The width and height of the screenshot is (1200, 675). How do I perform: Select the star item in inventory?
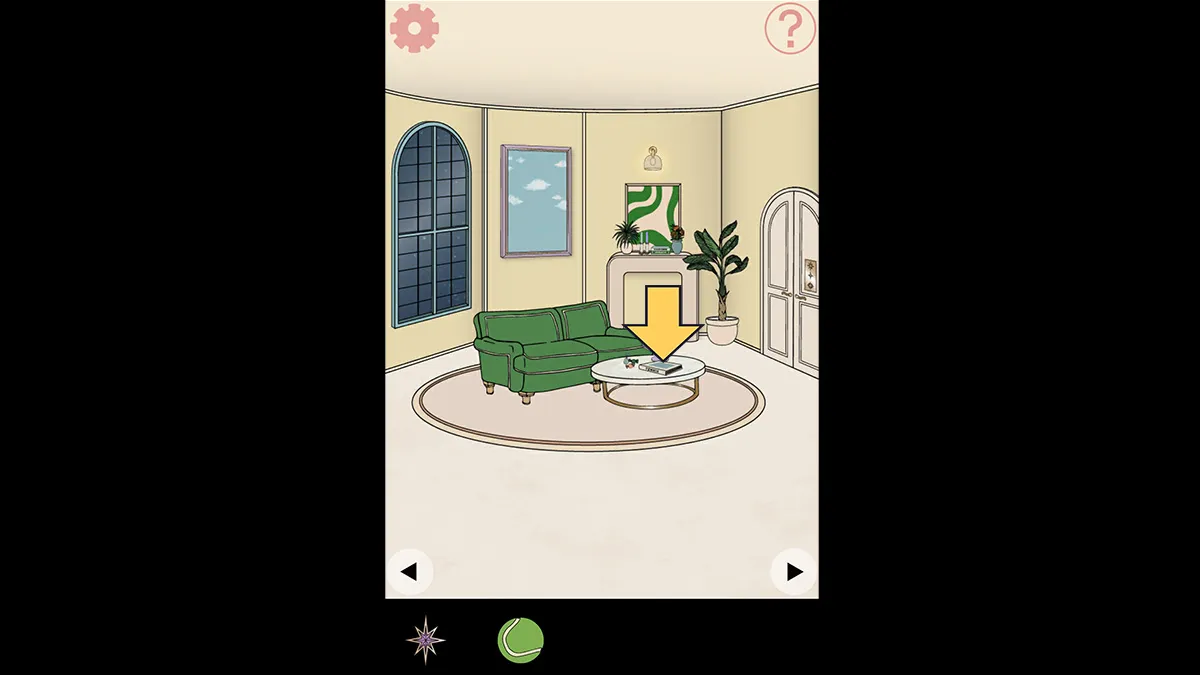coord(426,640)
